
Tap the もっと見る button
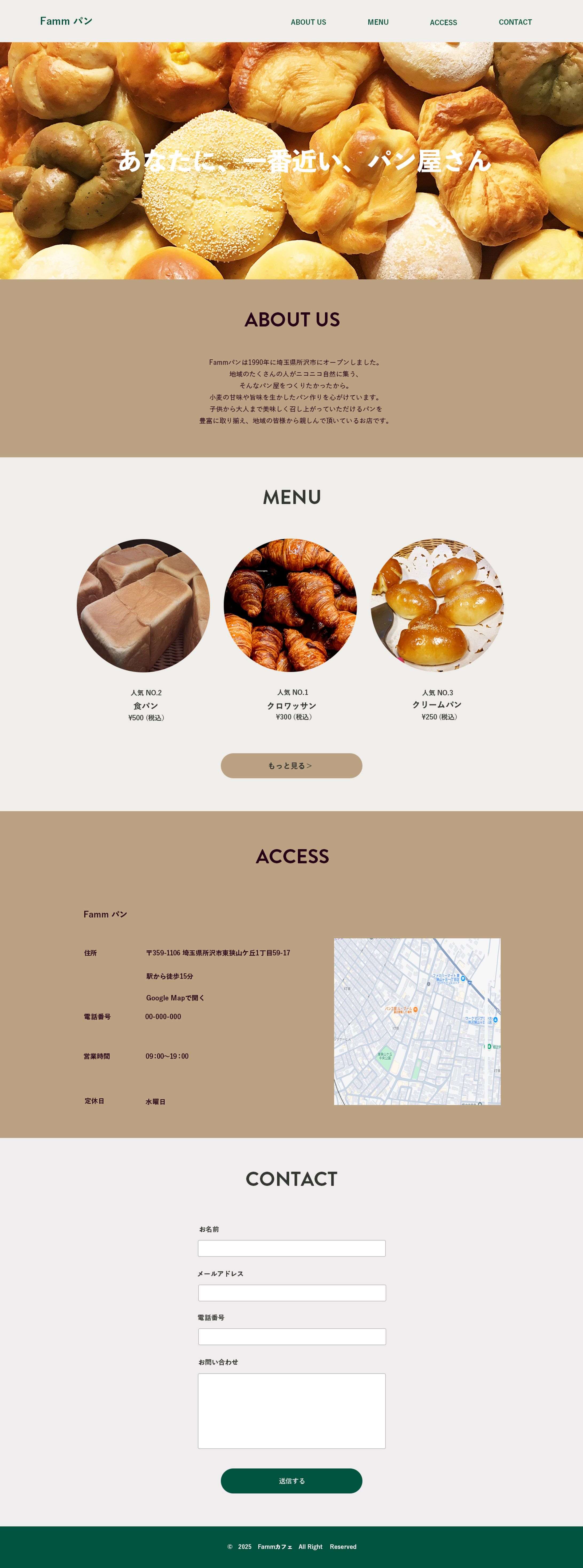[291, 765]
